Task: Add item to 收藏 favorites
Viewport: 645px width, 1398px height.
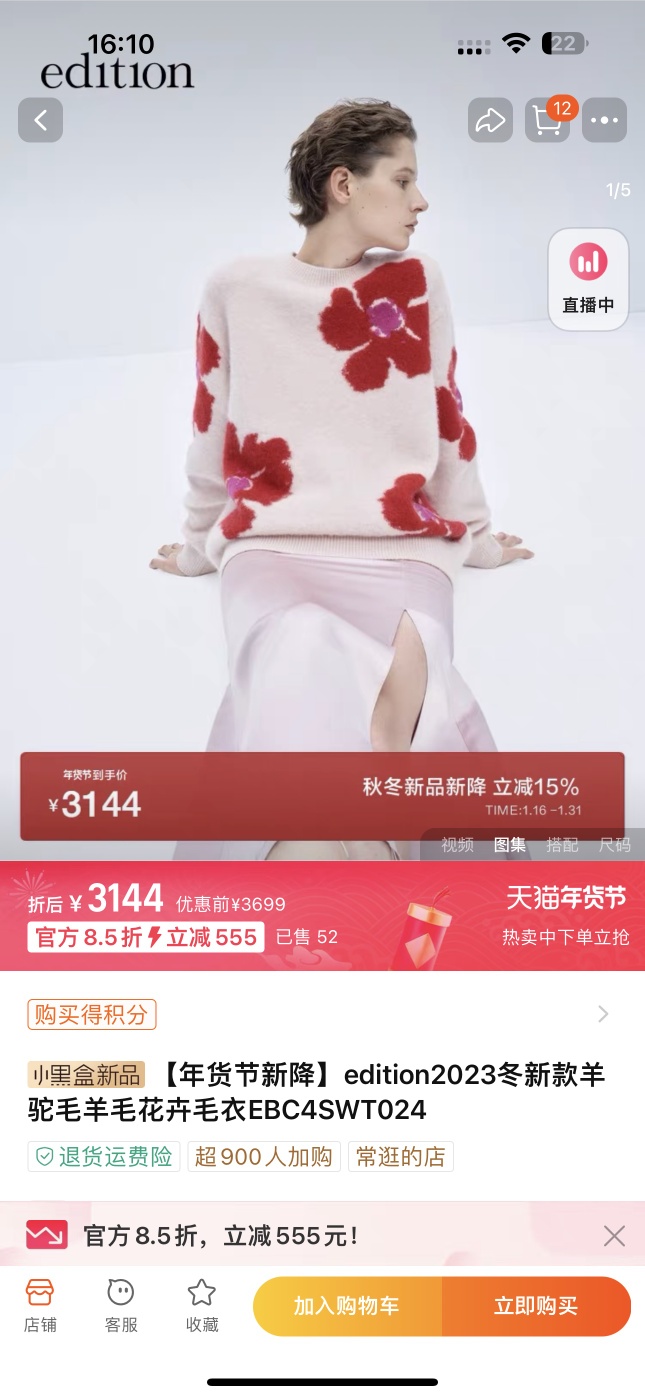Action: (202, 1306)
